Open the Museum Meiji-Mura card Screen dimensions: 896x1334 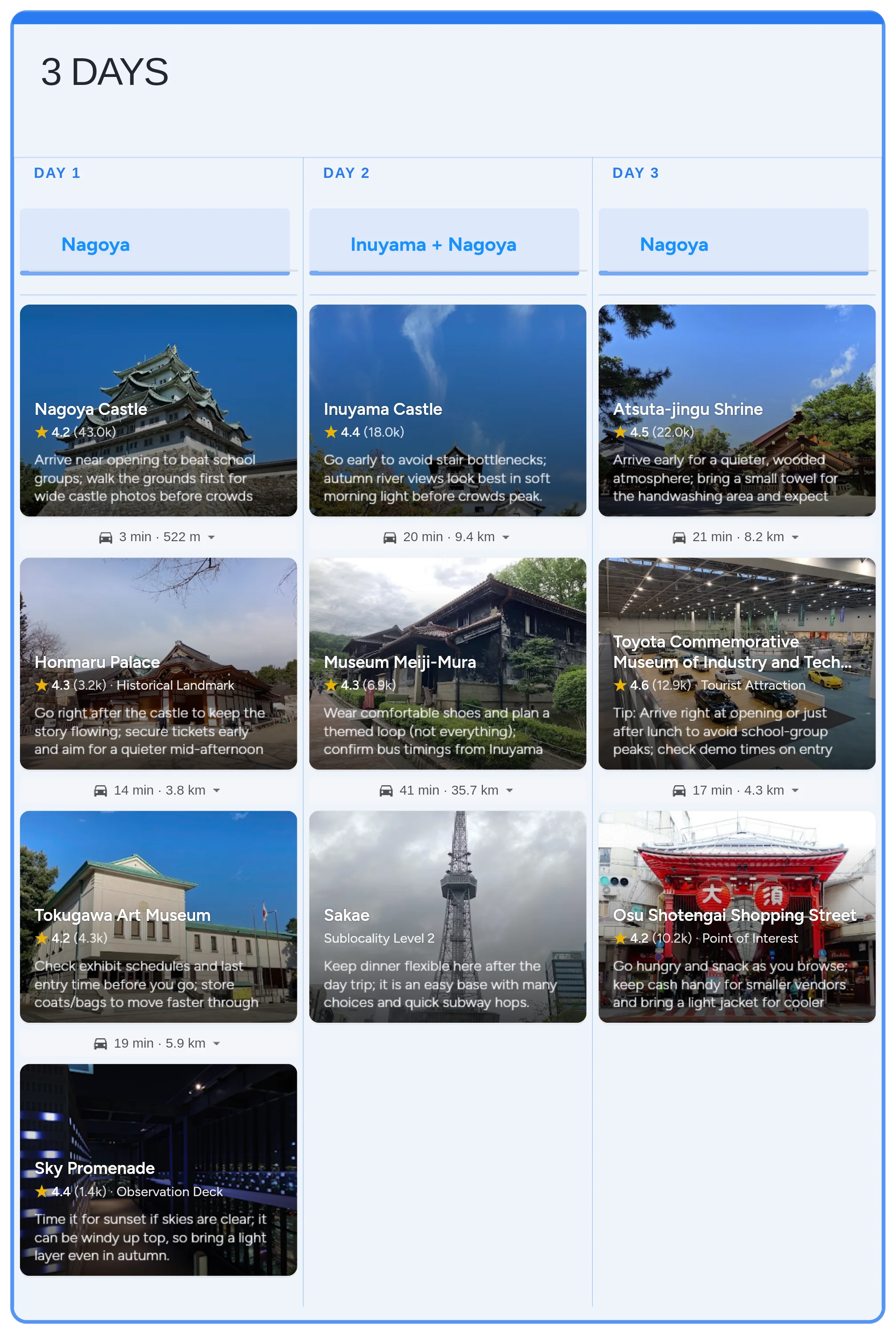click(448, 663)
